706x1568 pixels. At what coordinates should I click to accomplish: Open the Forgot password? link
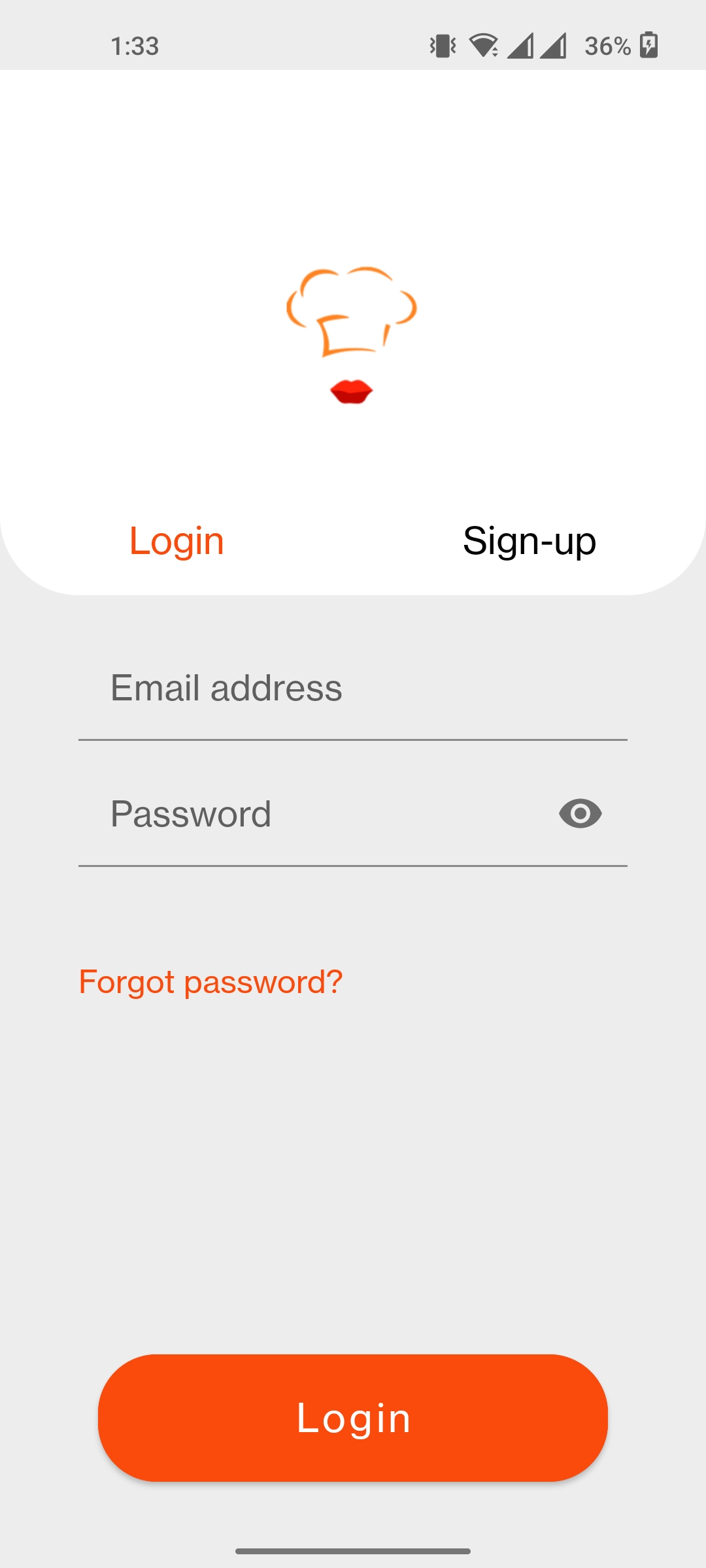210,982
